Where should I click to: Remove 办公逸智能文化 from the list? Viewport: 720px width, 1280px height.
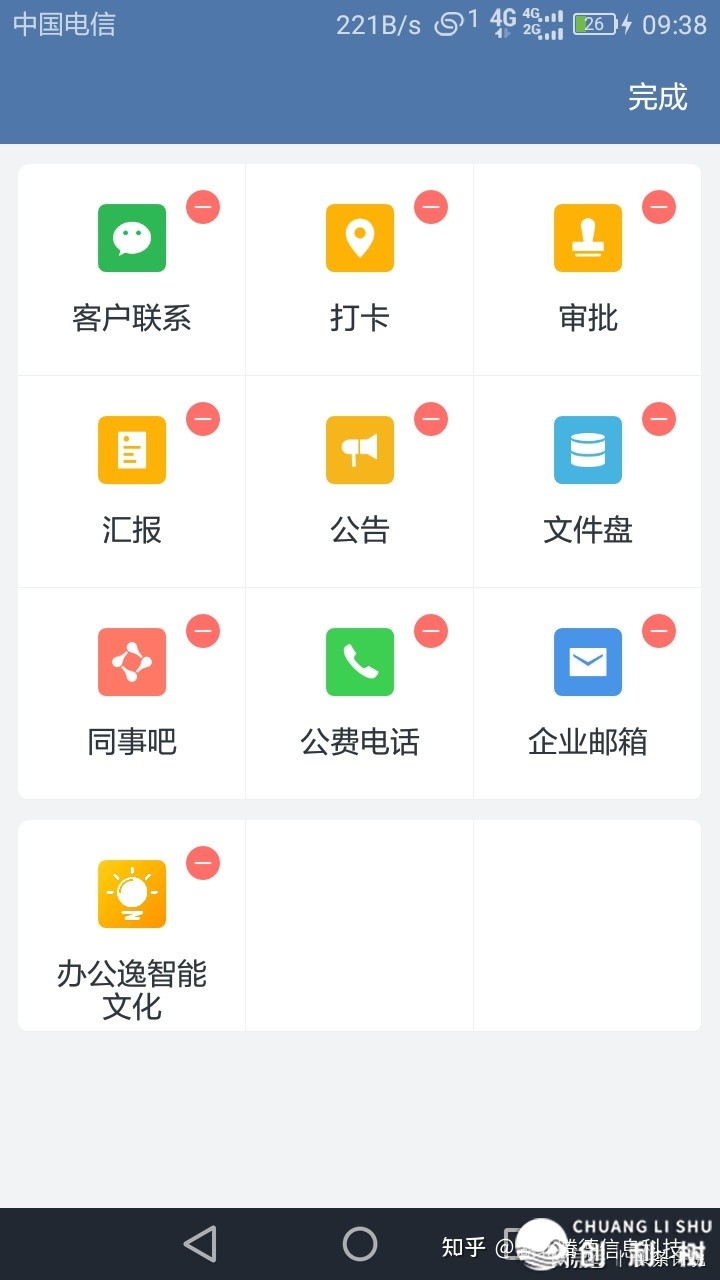point(203,863)
